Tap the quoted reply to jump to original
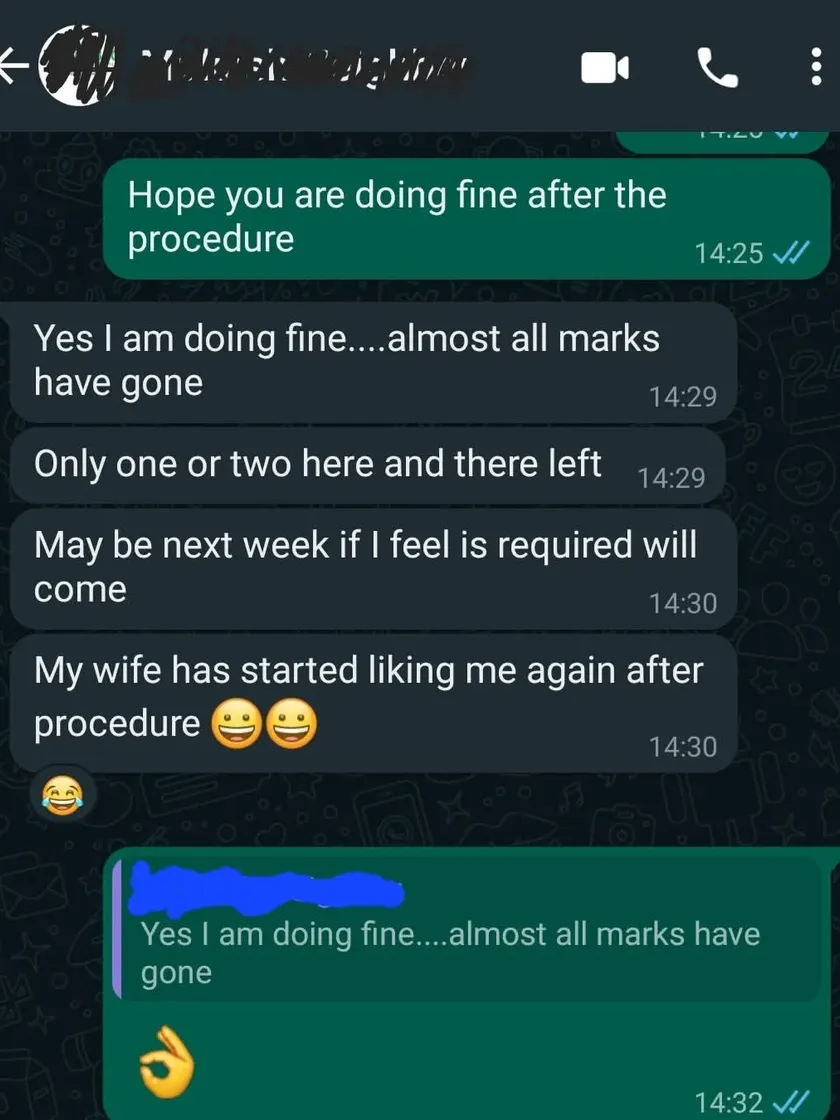The height and width of the screenshot is (1120, 840). (468, 930)
